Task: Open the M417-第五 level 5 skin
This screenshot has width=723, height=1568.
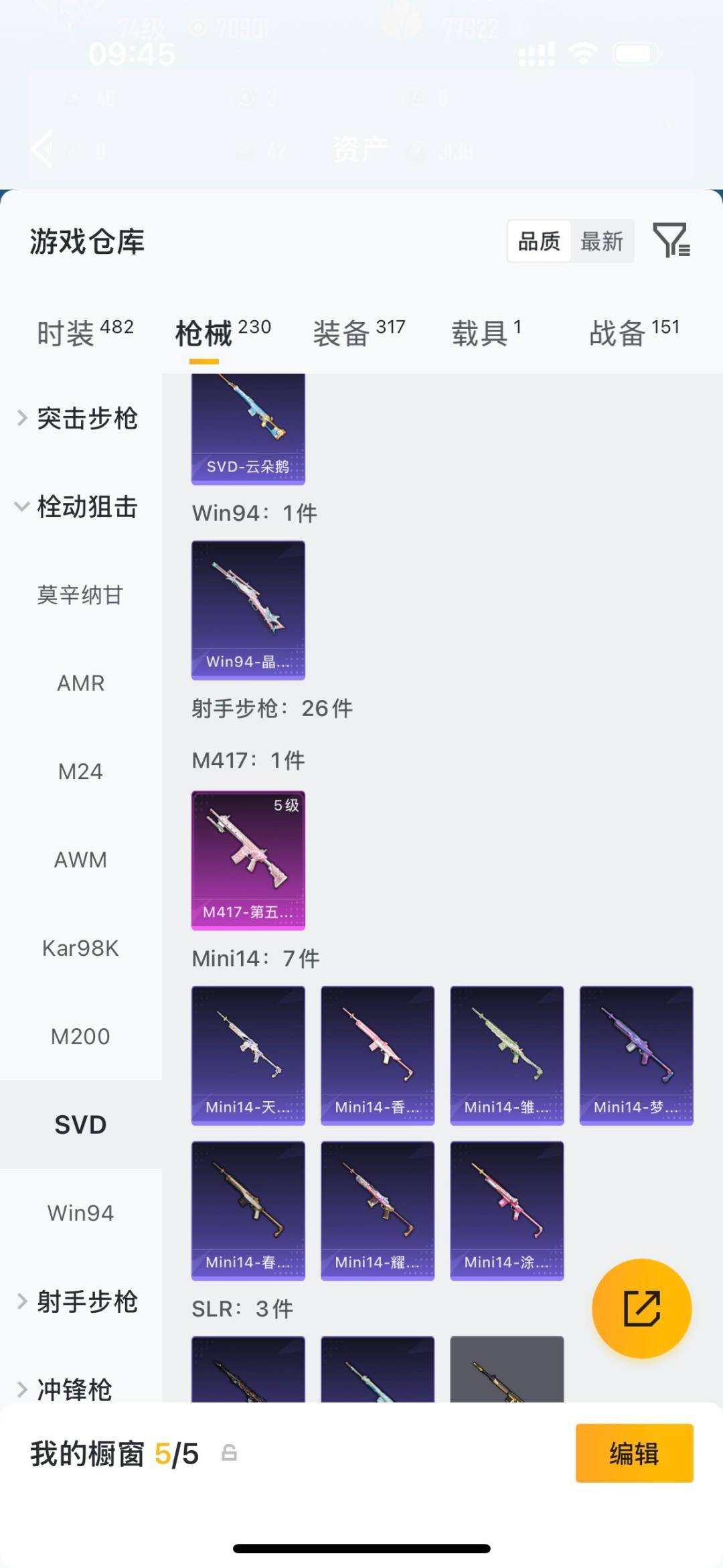Action: click(x=248, y=861)
